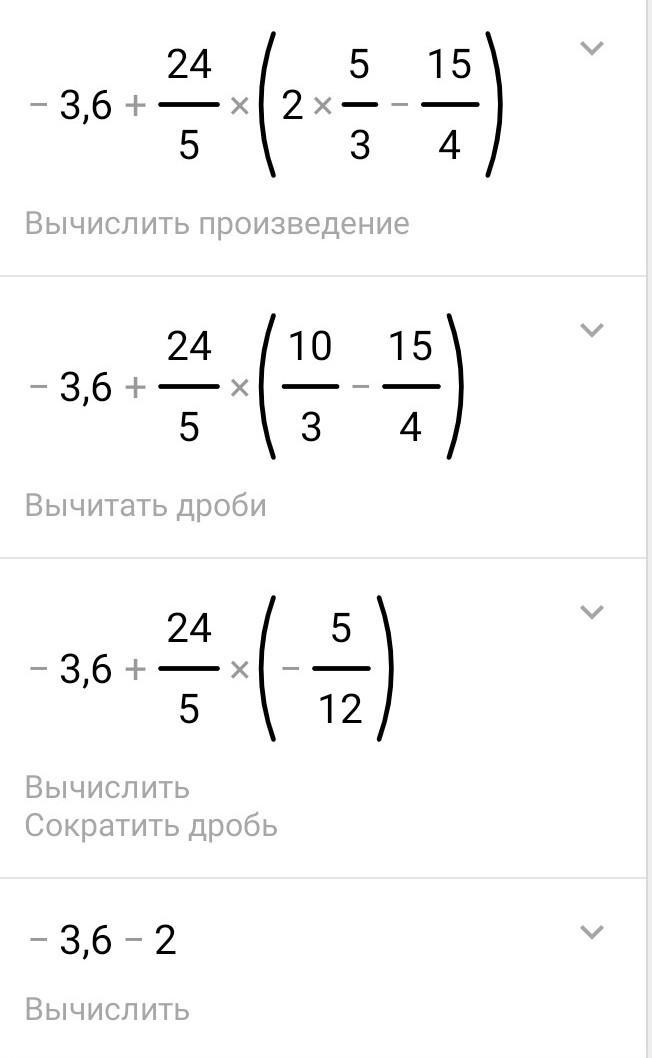
Task: Expand the 'Вычислить произведение' step
Action: (591, 48)
